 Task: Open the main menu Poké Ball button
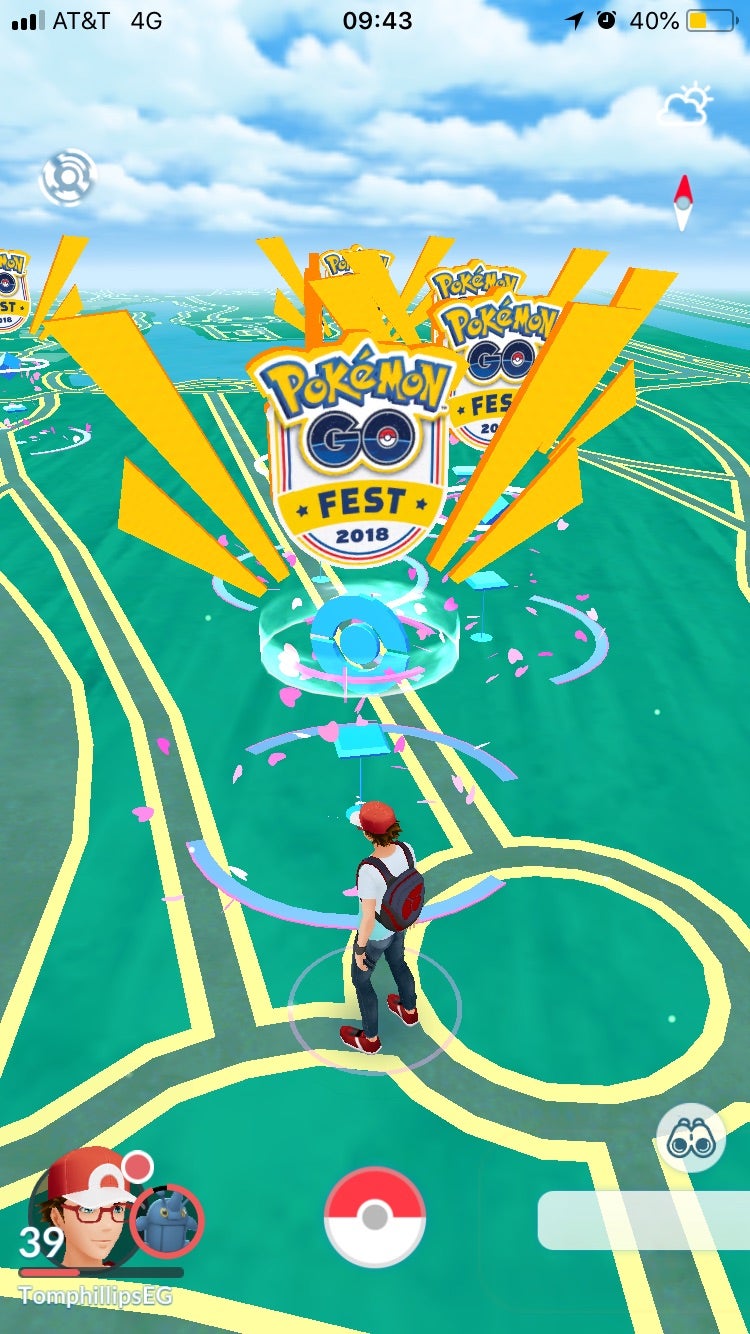375,1217
